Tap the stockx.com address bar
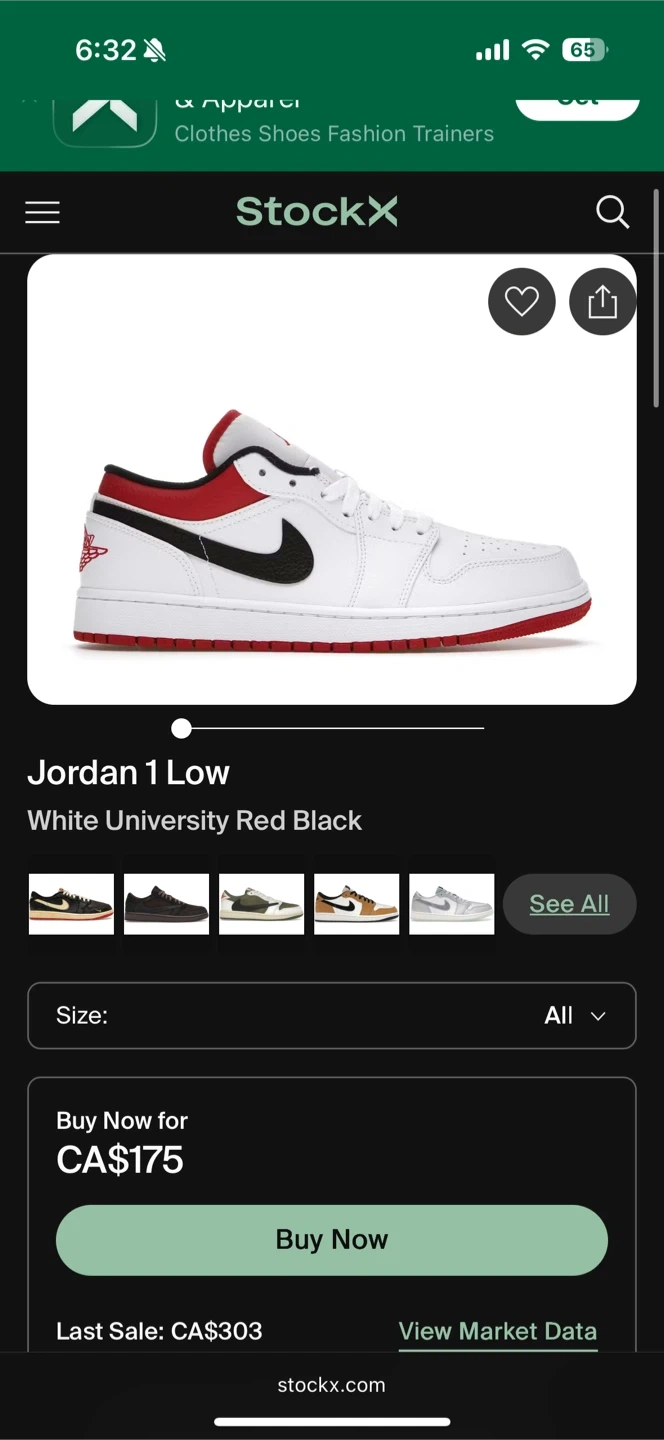The height and width of the screenshot is (1440, 664). click(x=331, y=1385)
